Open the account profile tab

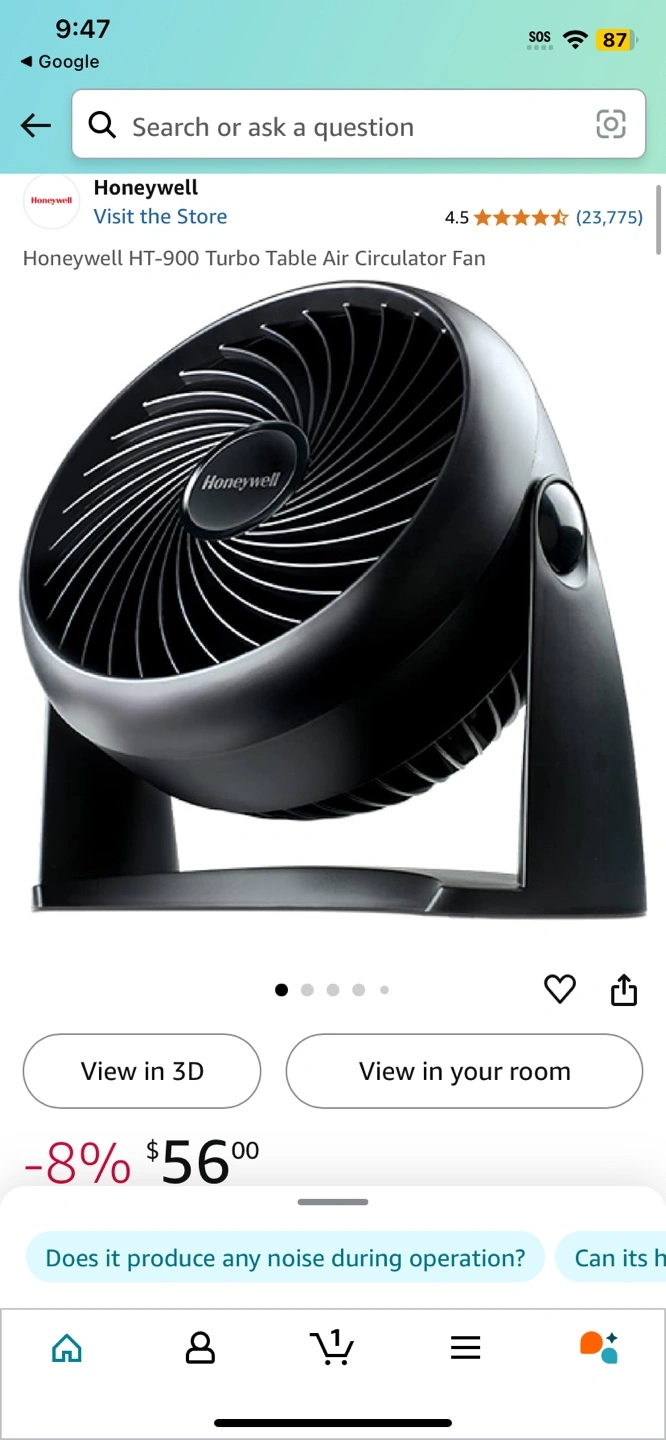pyautogui.click(x=200, y=1348)
